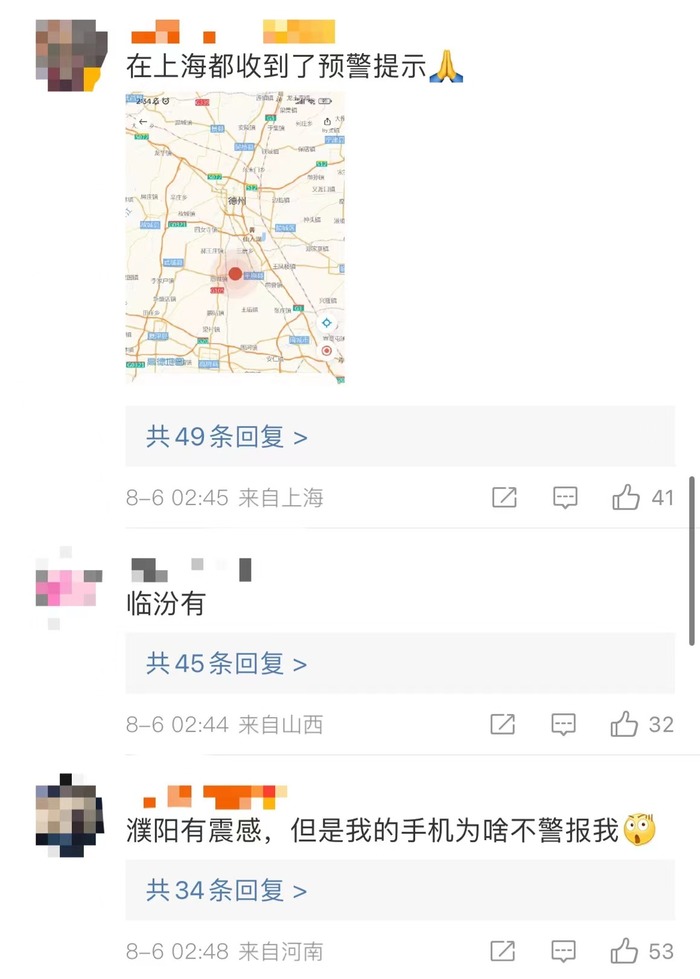Open the map image in the Shanghai comment
This screenshot has width=700, height=979.
tap(235, 237)
